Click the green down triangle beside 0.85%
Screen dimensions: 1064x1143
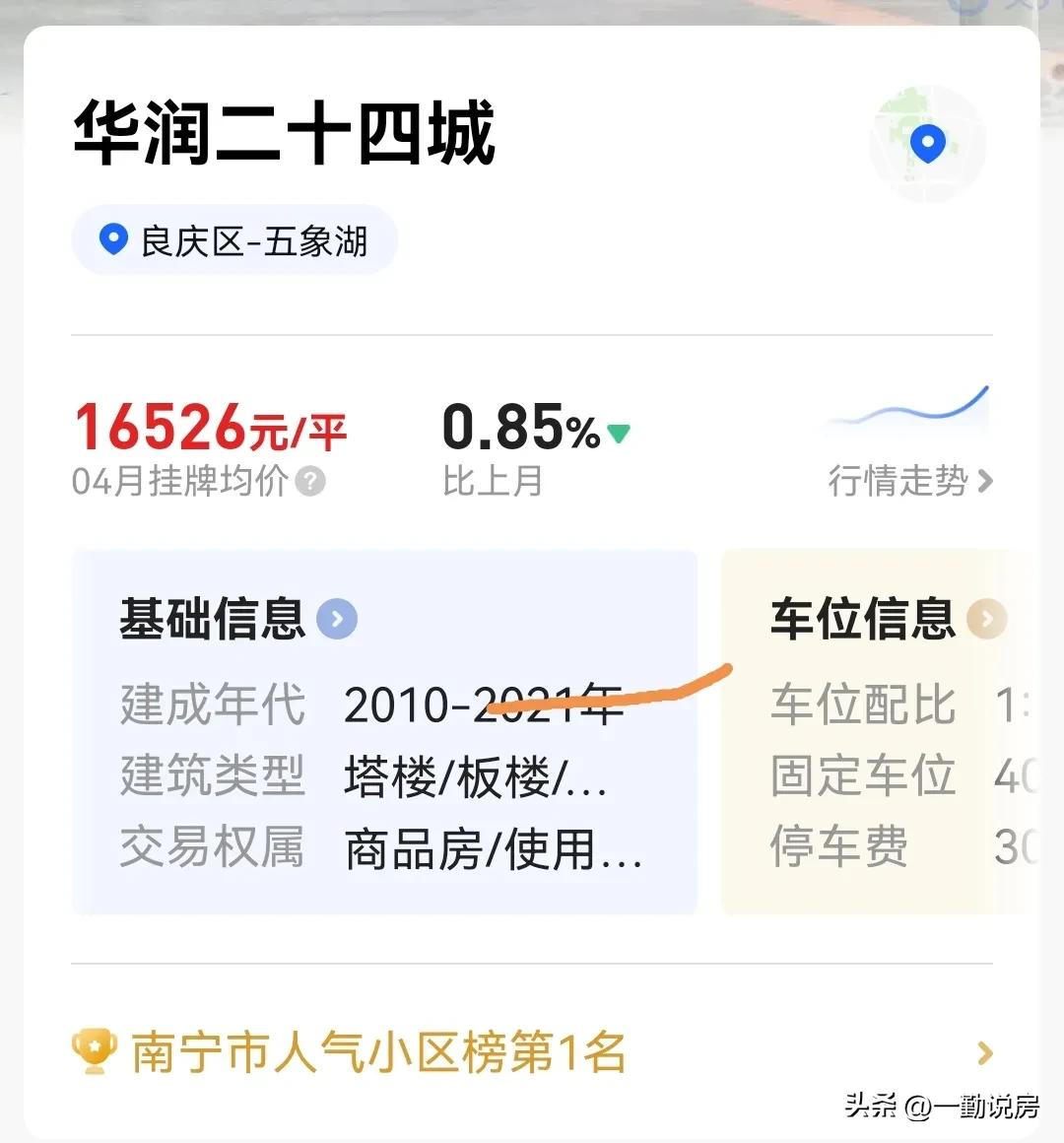[x=620, y=432]
